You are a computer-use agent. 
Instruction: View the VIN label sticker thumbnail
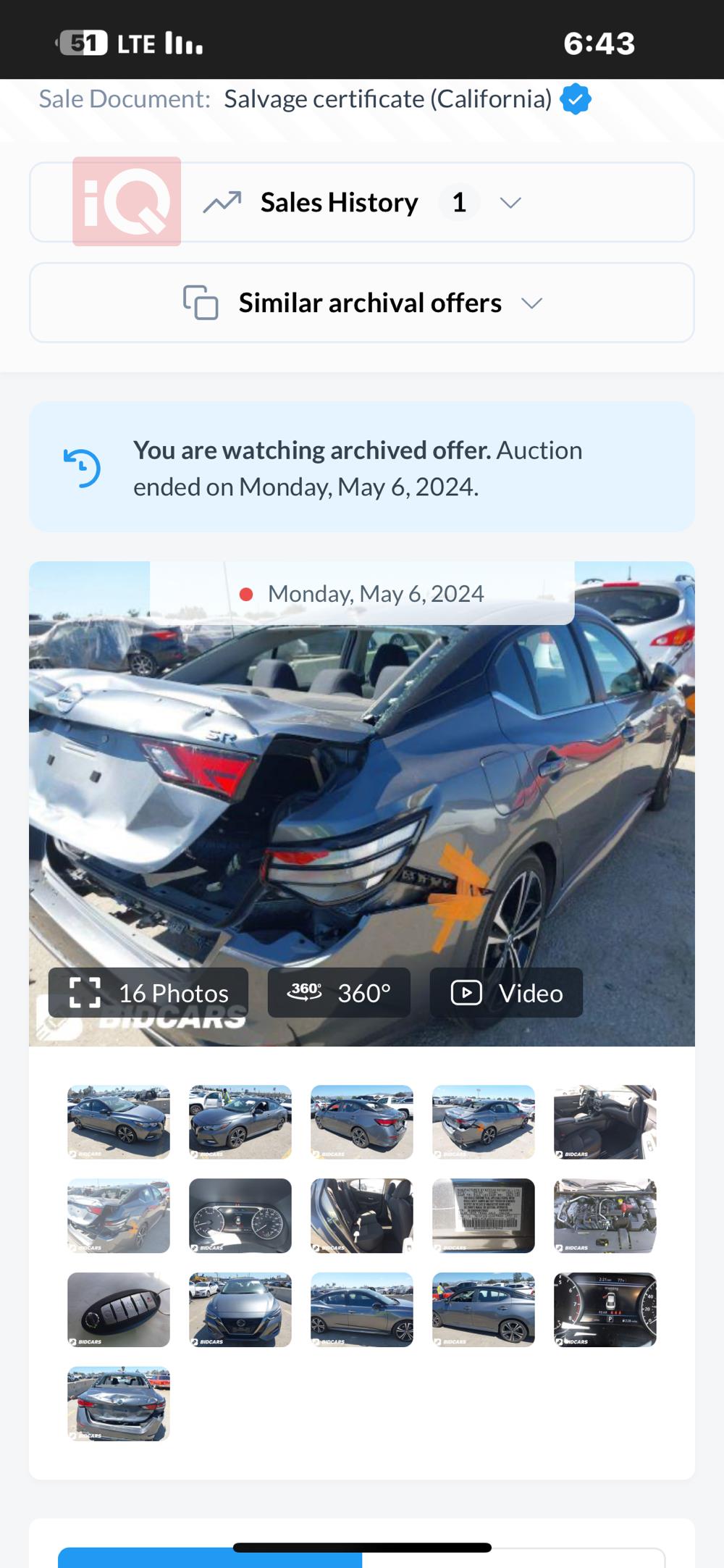(x=483, y=1216)
